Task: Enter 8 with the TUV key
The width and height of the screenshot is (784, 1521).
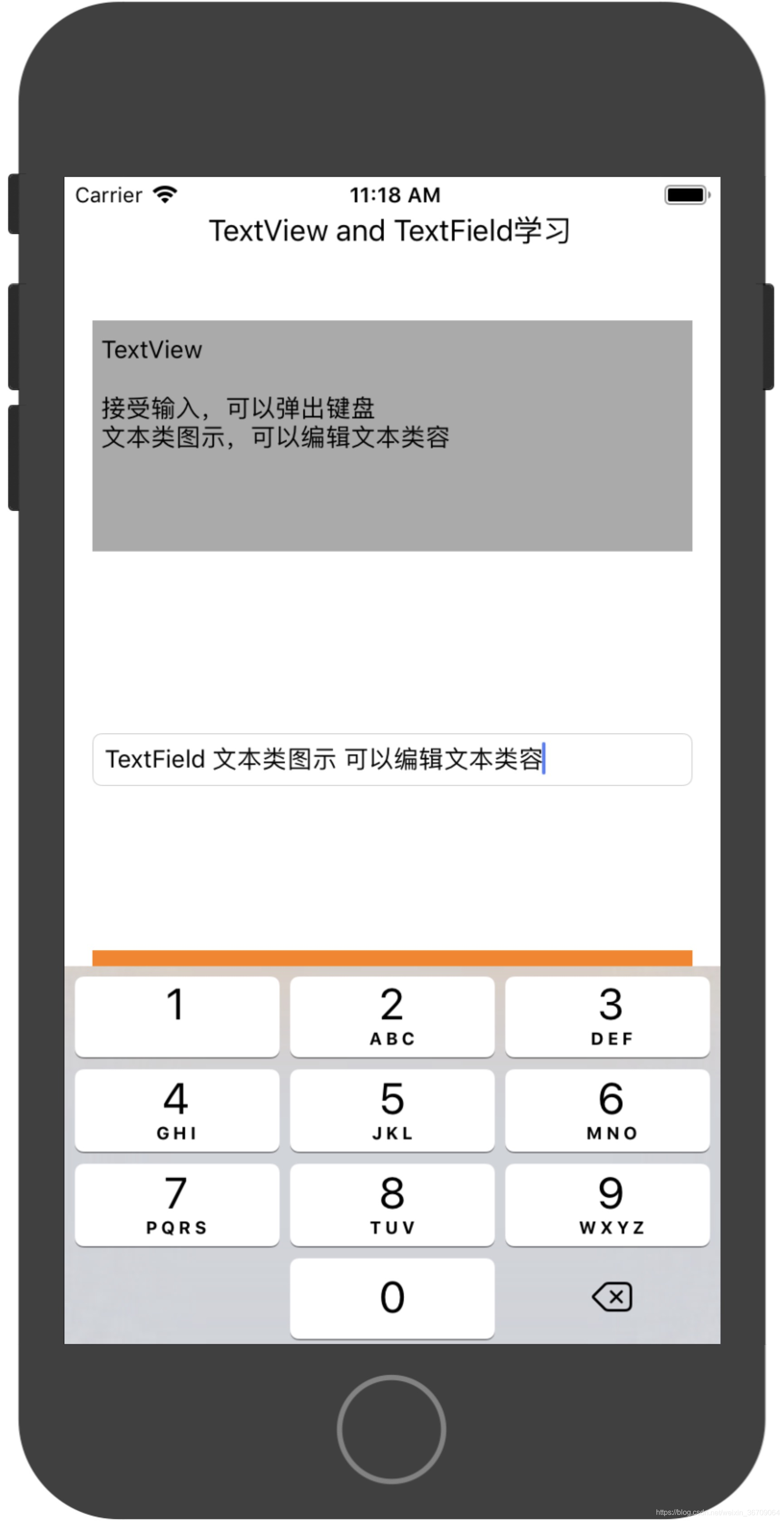Action: 392,1205
